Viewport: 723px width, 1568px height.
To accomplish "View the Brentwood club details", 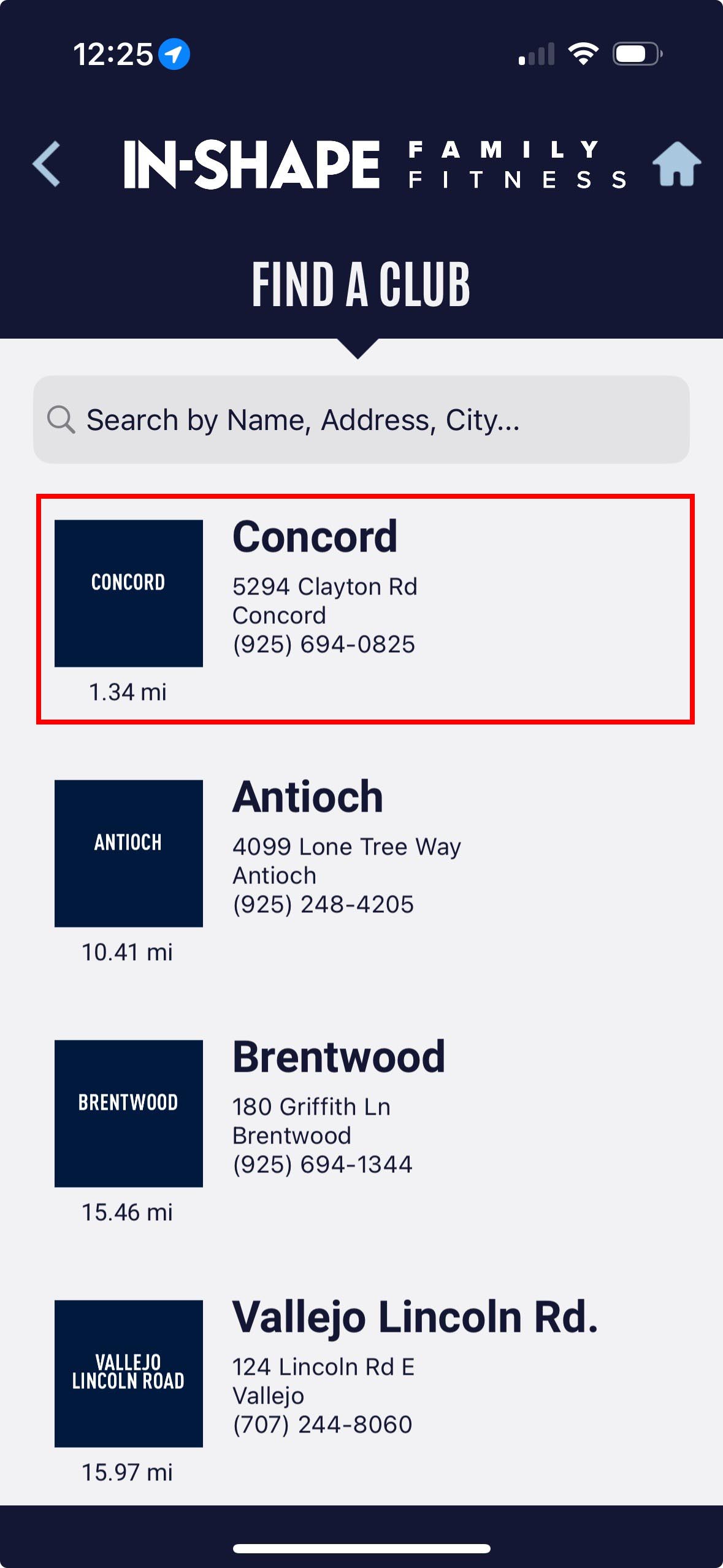I will (365, 1129).
